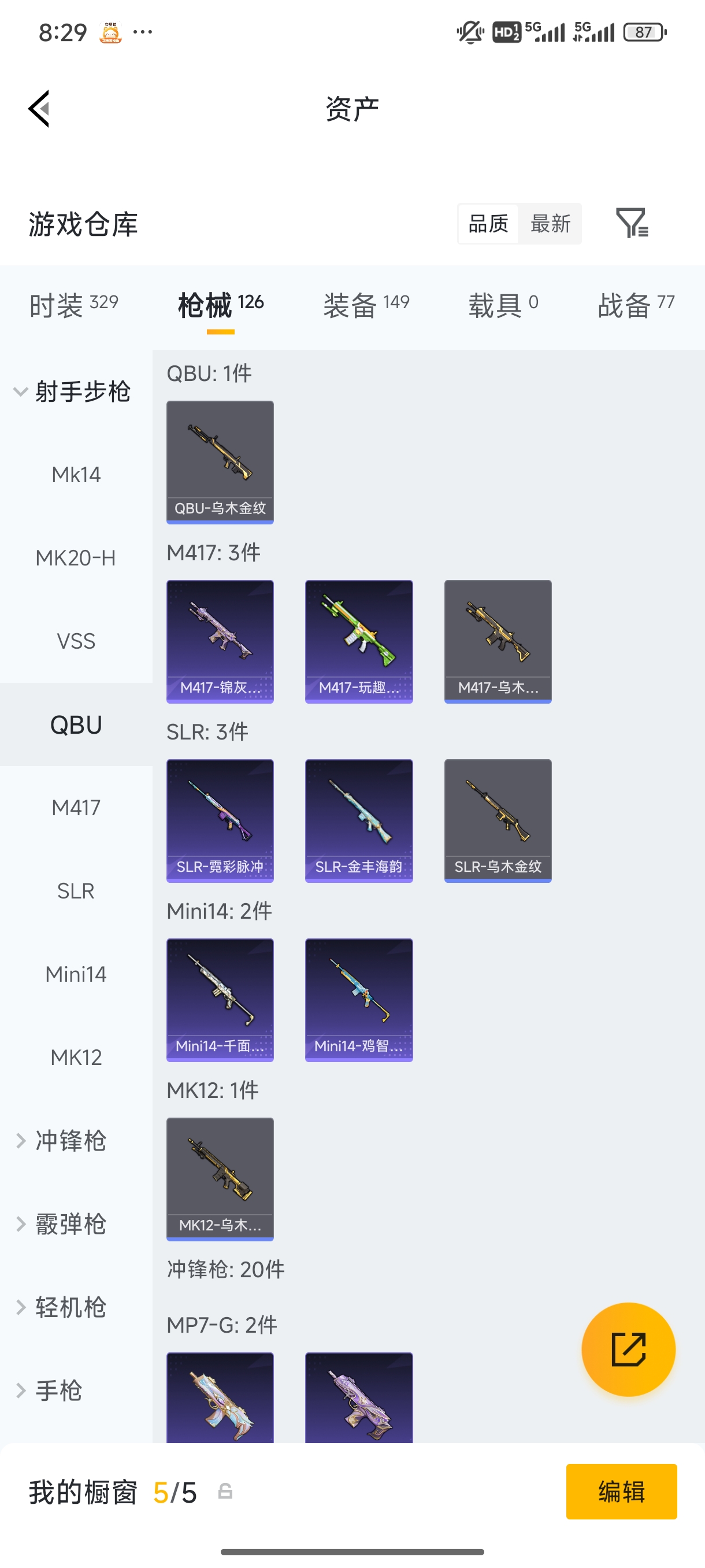
Task: Switch to the 时装 tab
Action: pos(73,305)
